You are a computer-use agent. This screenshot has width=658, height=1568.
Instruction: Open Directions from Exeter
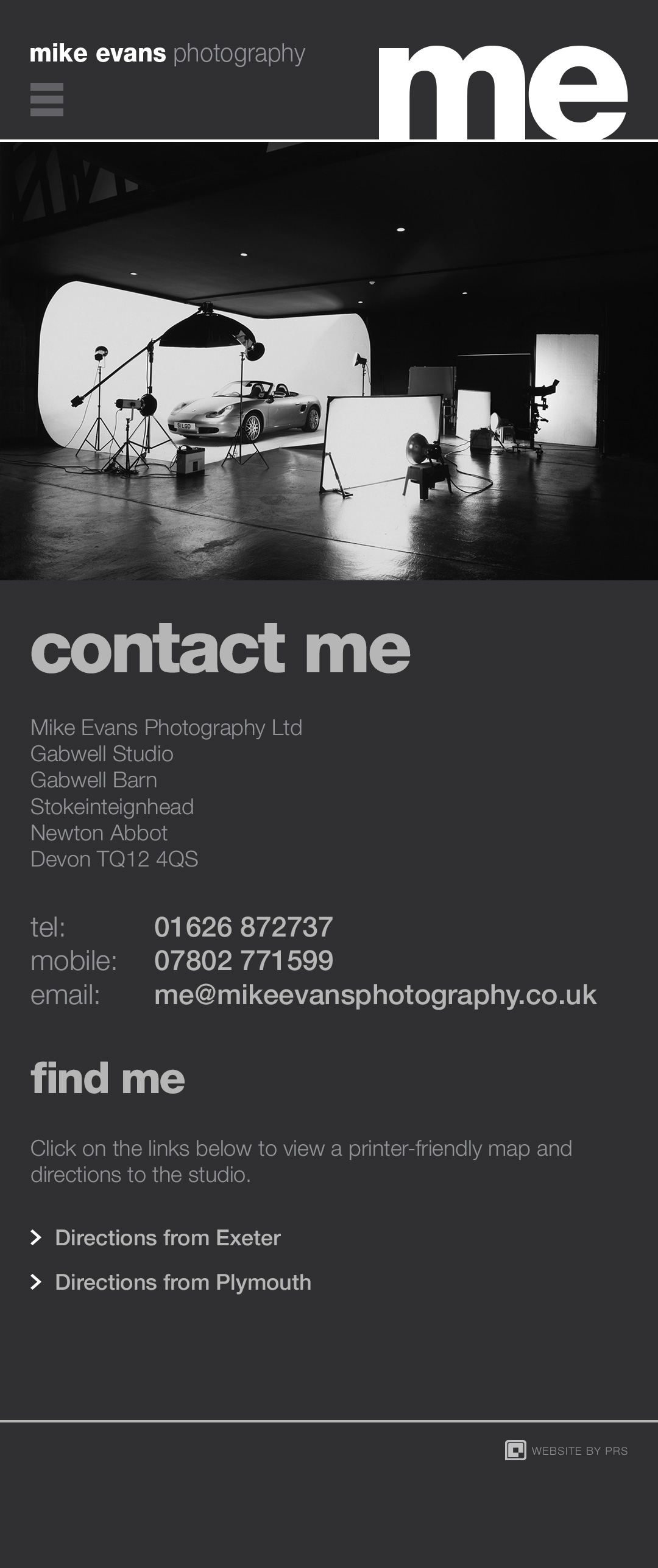point(168,1237)
